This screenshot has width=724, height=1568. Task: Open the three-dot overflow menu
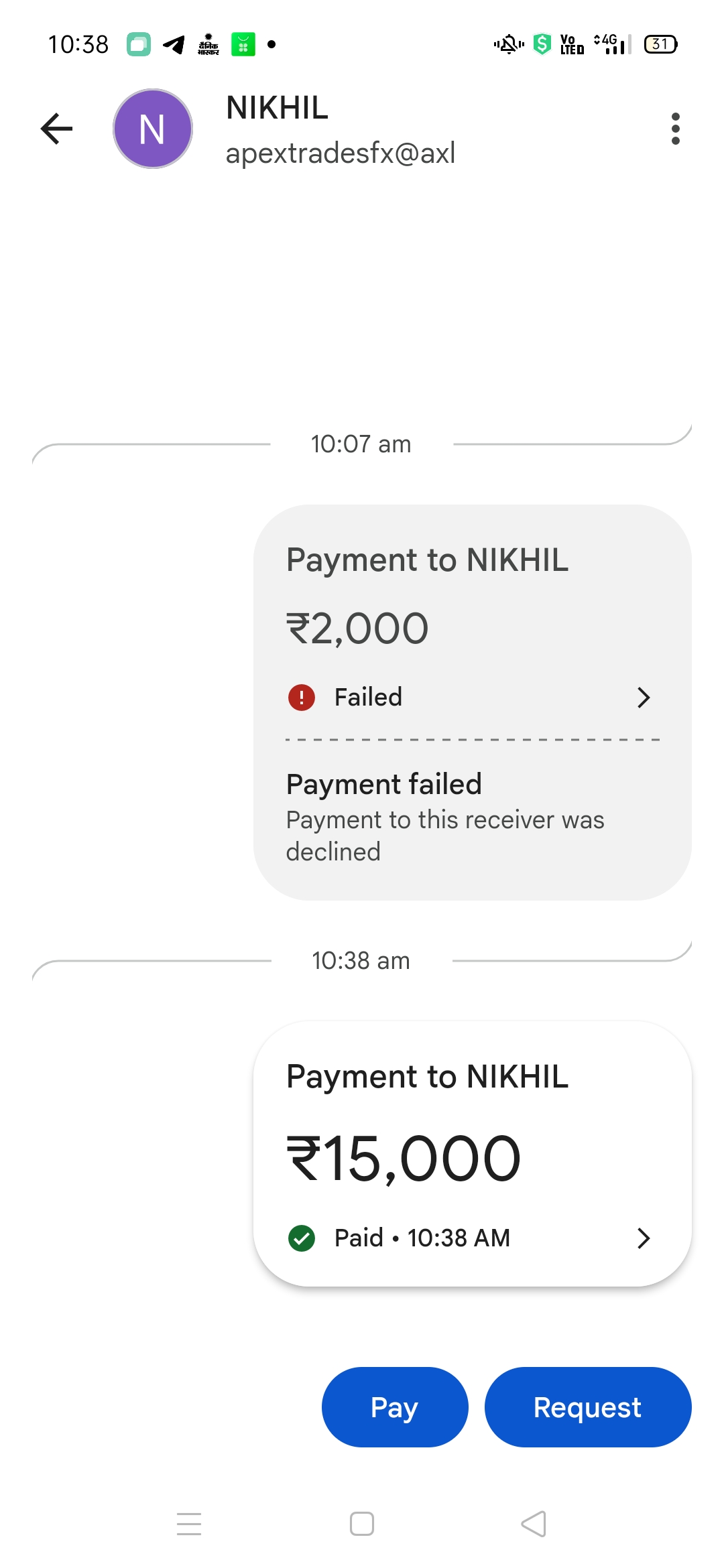(x=675, y=129)
